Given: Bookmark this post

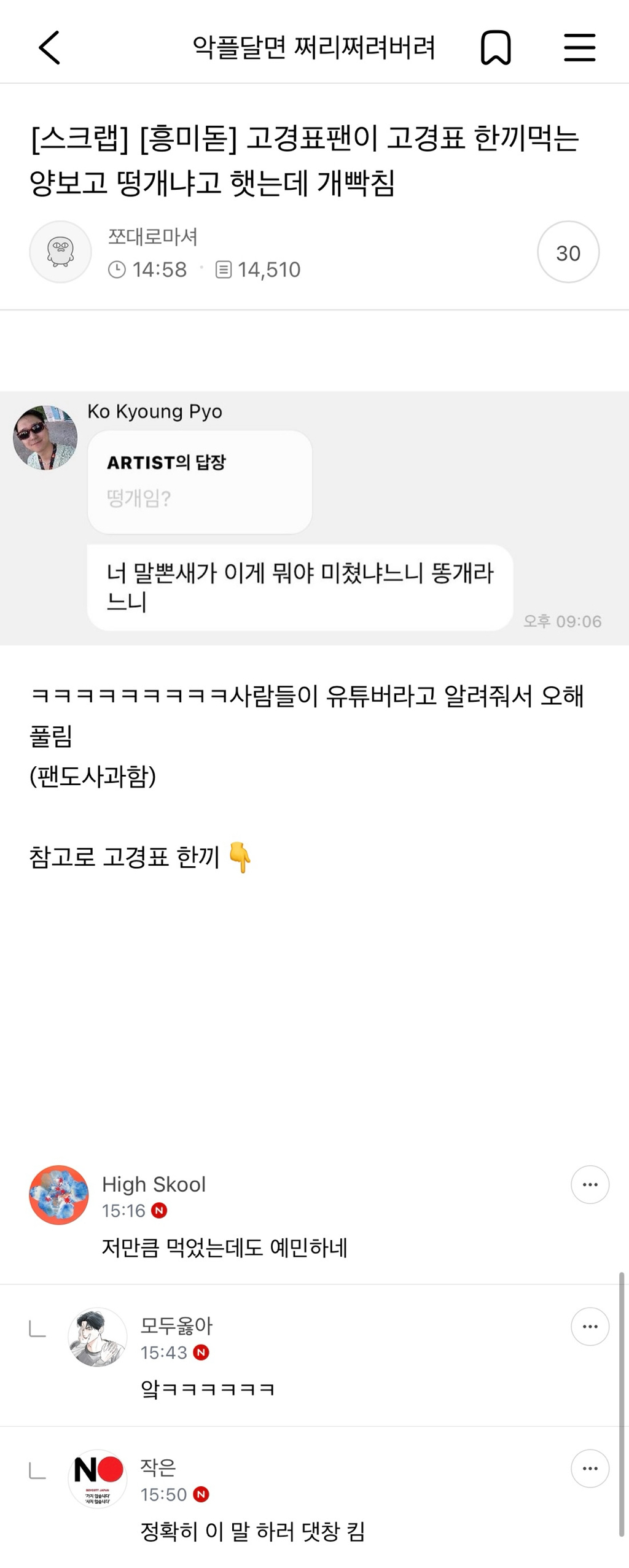Looking at the screenshot, I should [x=495, y=48].
